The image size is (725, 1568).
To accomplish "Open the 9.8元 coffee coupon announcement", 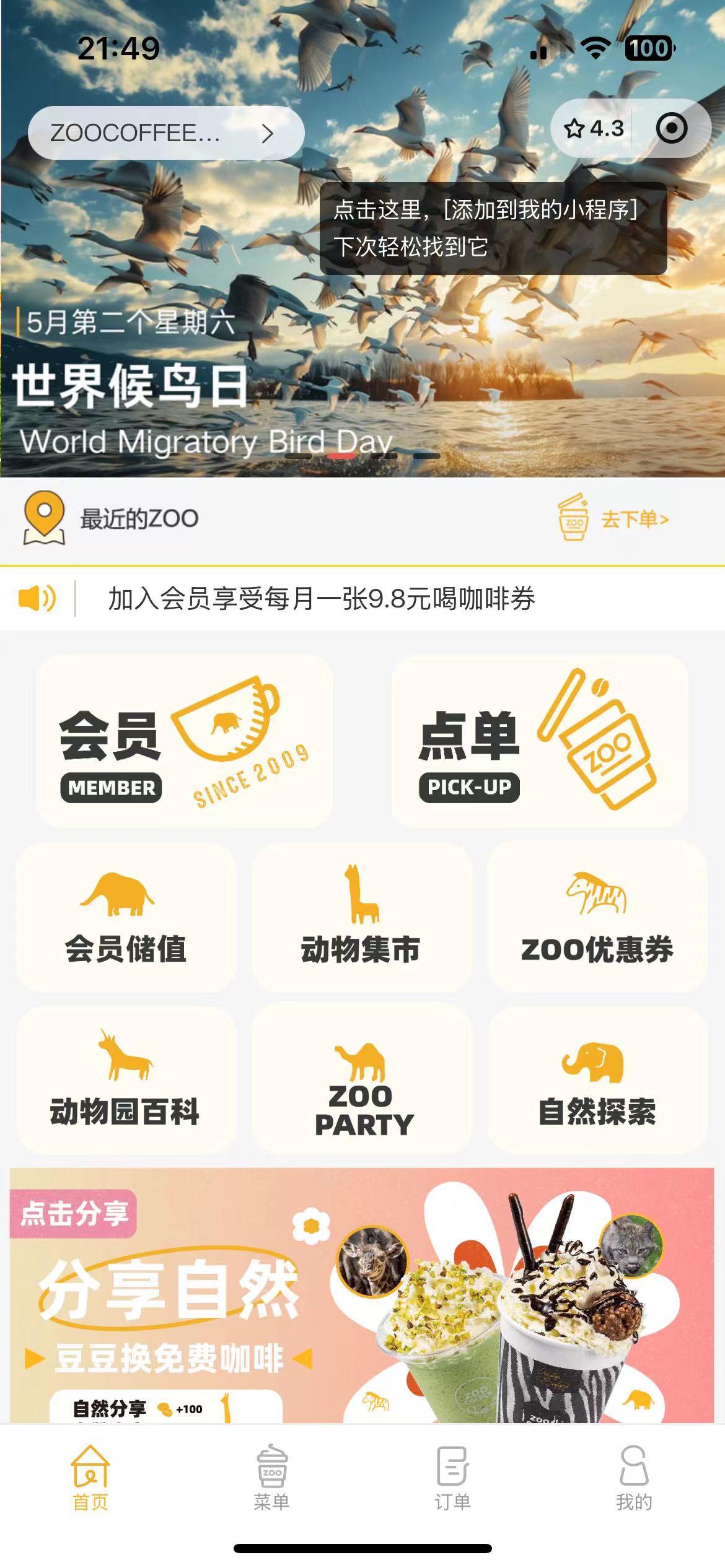I will coord(321,599).
